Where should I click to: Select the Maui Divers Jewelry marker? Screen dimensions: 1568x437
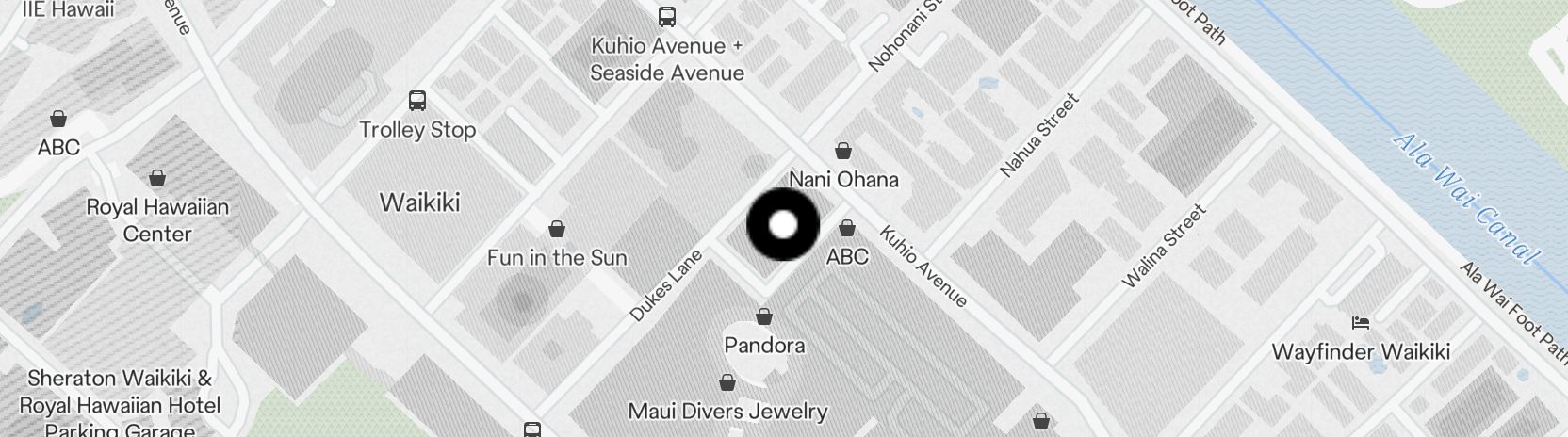(x=727, y=383)
